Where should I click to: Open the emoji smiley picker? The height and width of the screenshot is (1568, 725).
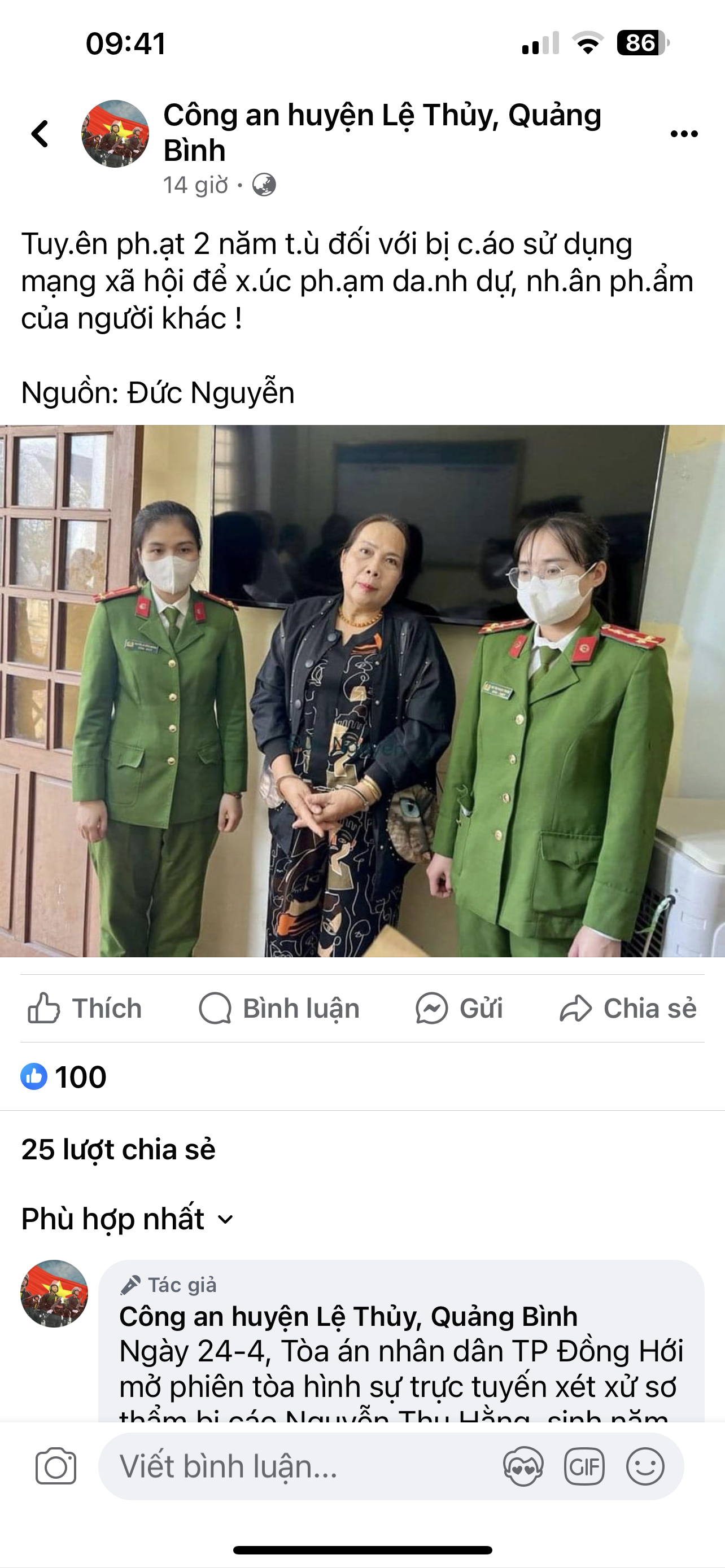645,1466
